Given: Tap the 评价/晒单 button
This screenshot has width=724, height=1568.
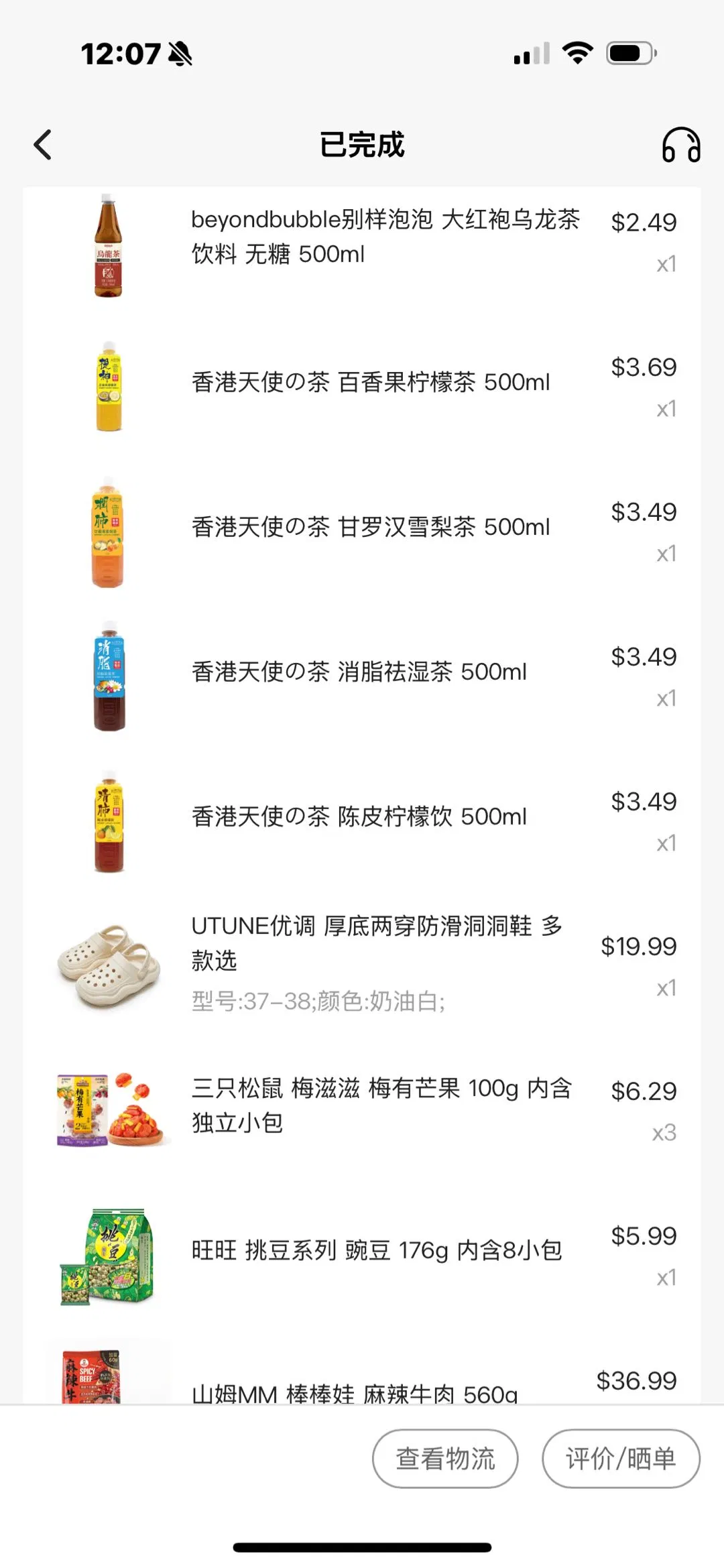Looking at the screenshot, I should pos(620,1458).
